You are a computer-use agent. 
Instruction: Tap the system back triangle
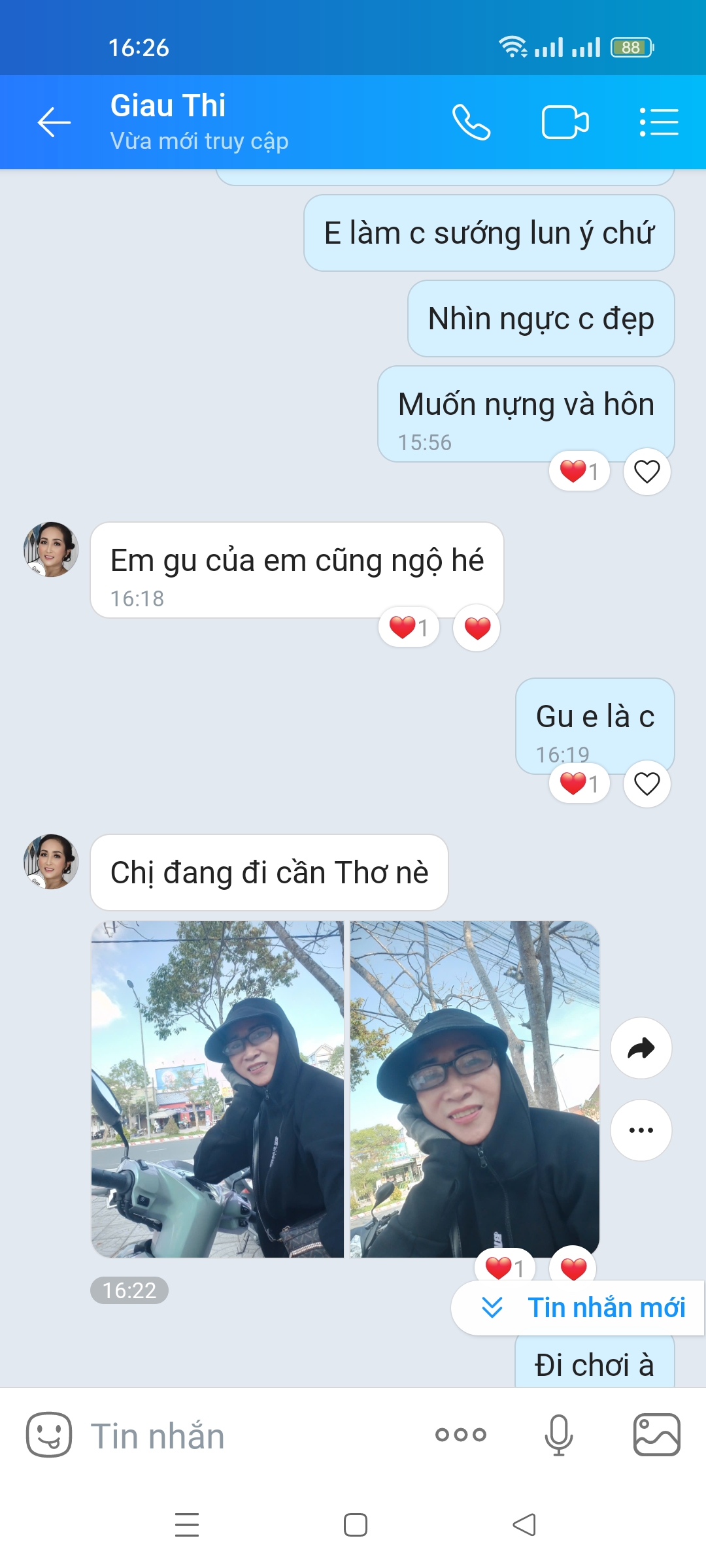point(524,1525)
